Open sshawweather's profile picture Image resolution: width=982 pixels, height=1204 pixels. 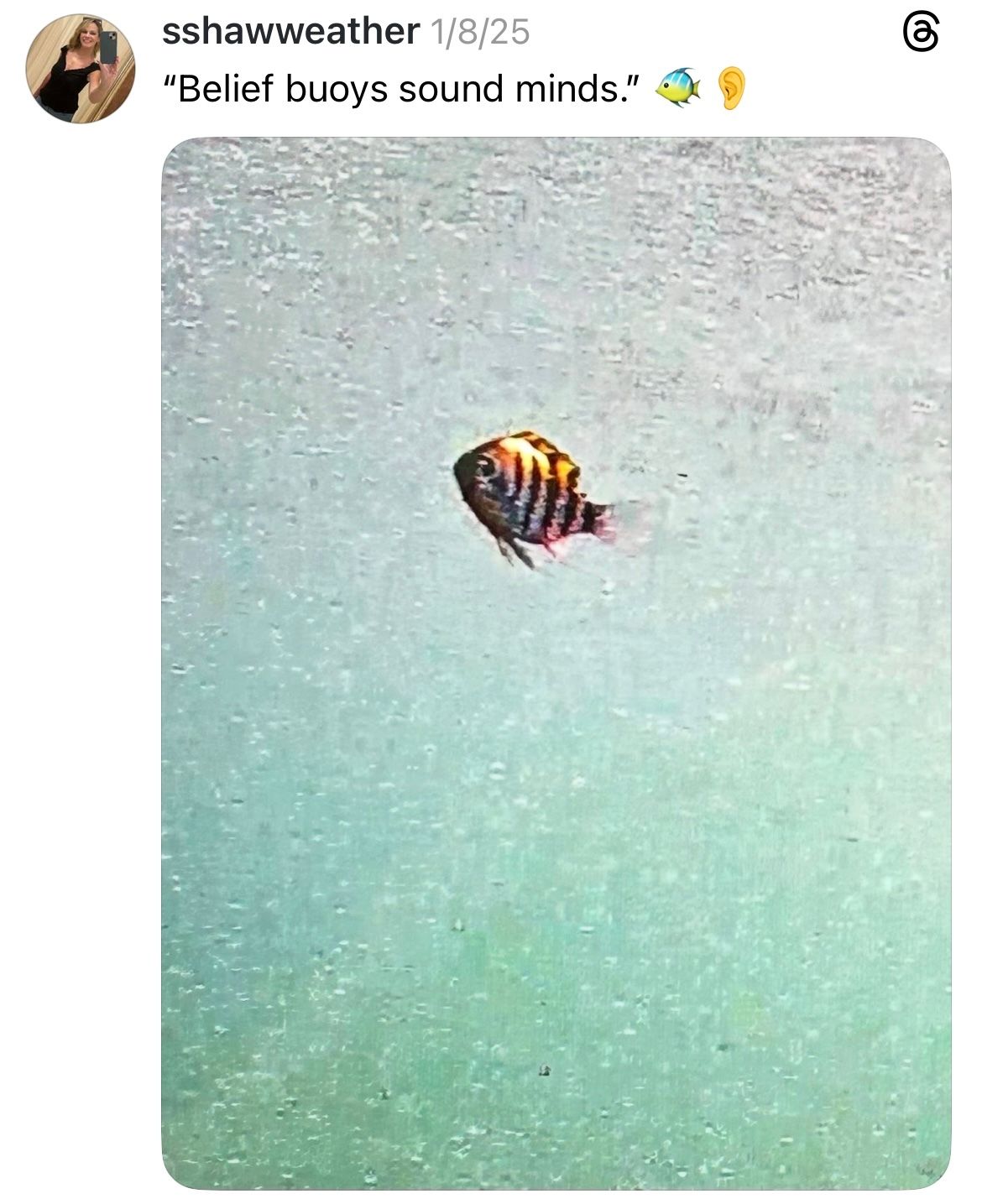tap(81, 68)
